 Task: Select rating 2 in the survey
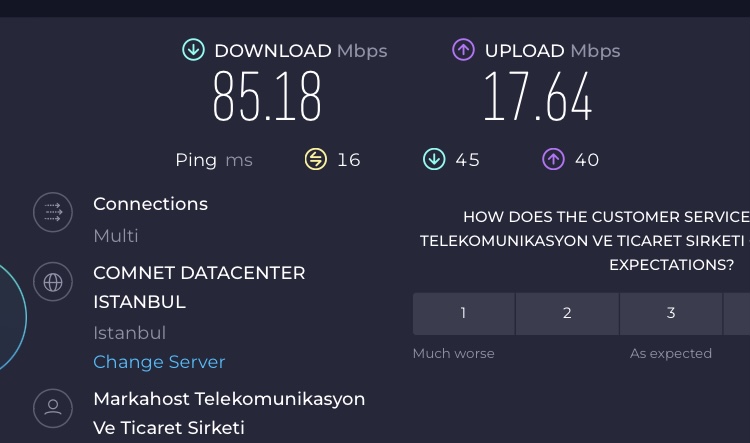point(567,314)
